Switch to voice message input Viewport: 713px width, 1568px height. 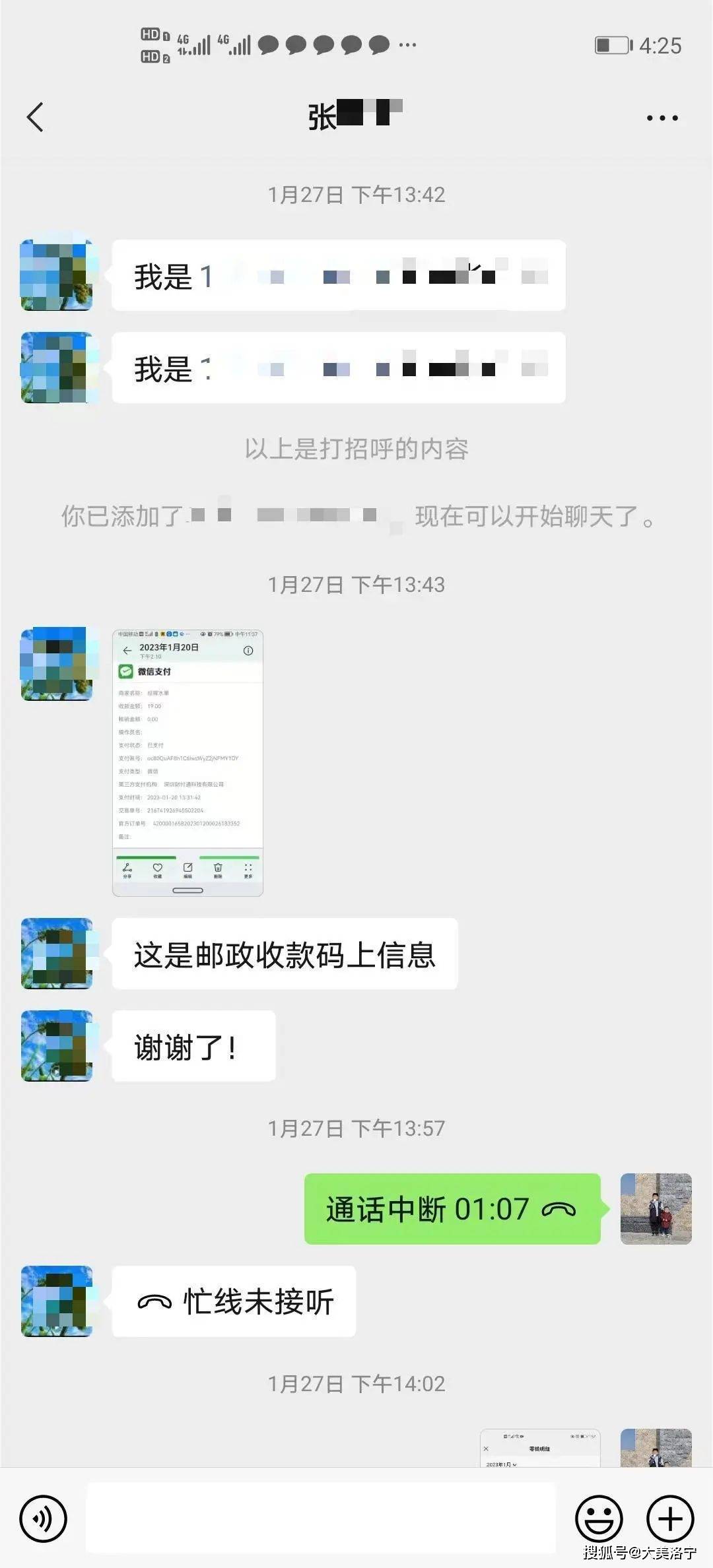[44, 1519]
